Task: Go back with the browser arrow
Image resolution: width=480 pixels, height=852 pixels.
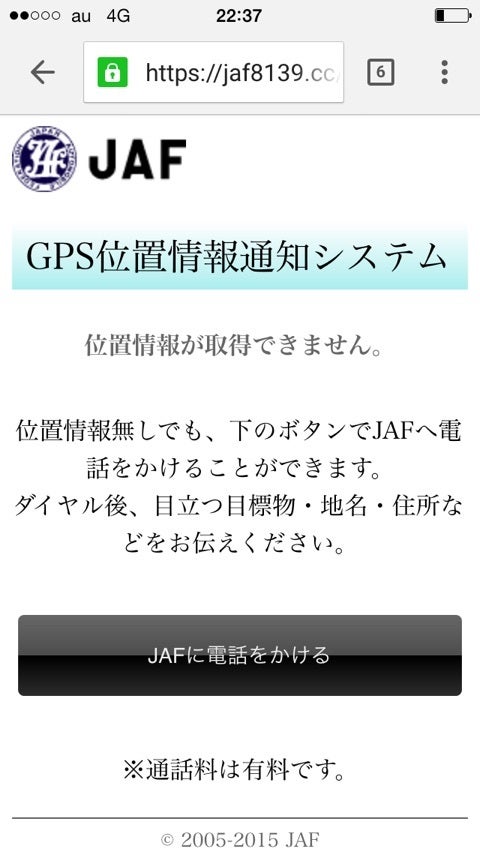Action: pyautogui.click(x=42, y=72)
